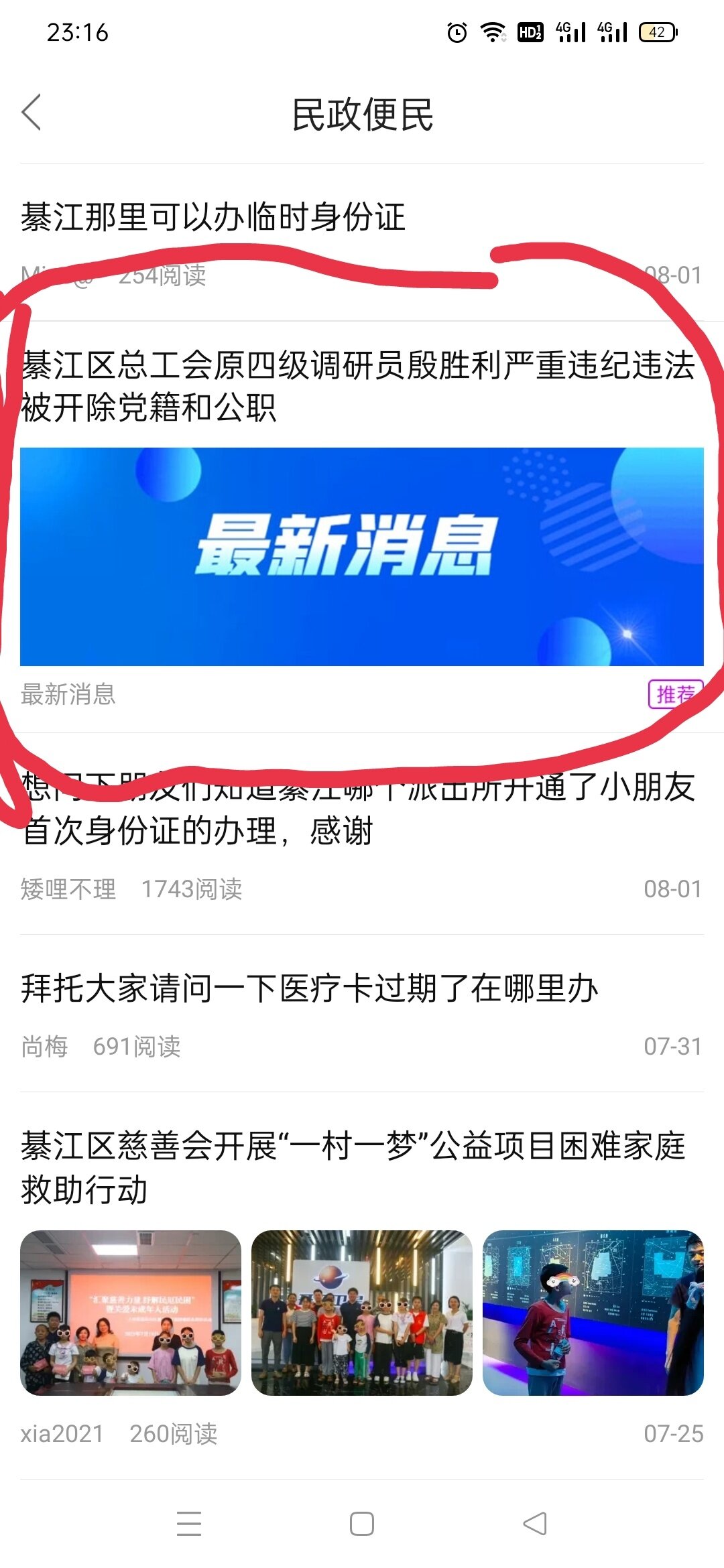Open article about 殷胜利 严重违纪违法
This screenshot has height=1568, width=724.
click(x=358, y=386)
